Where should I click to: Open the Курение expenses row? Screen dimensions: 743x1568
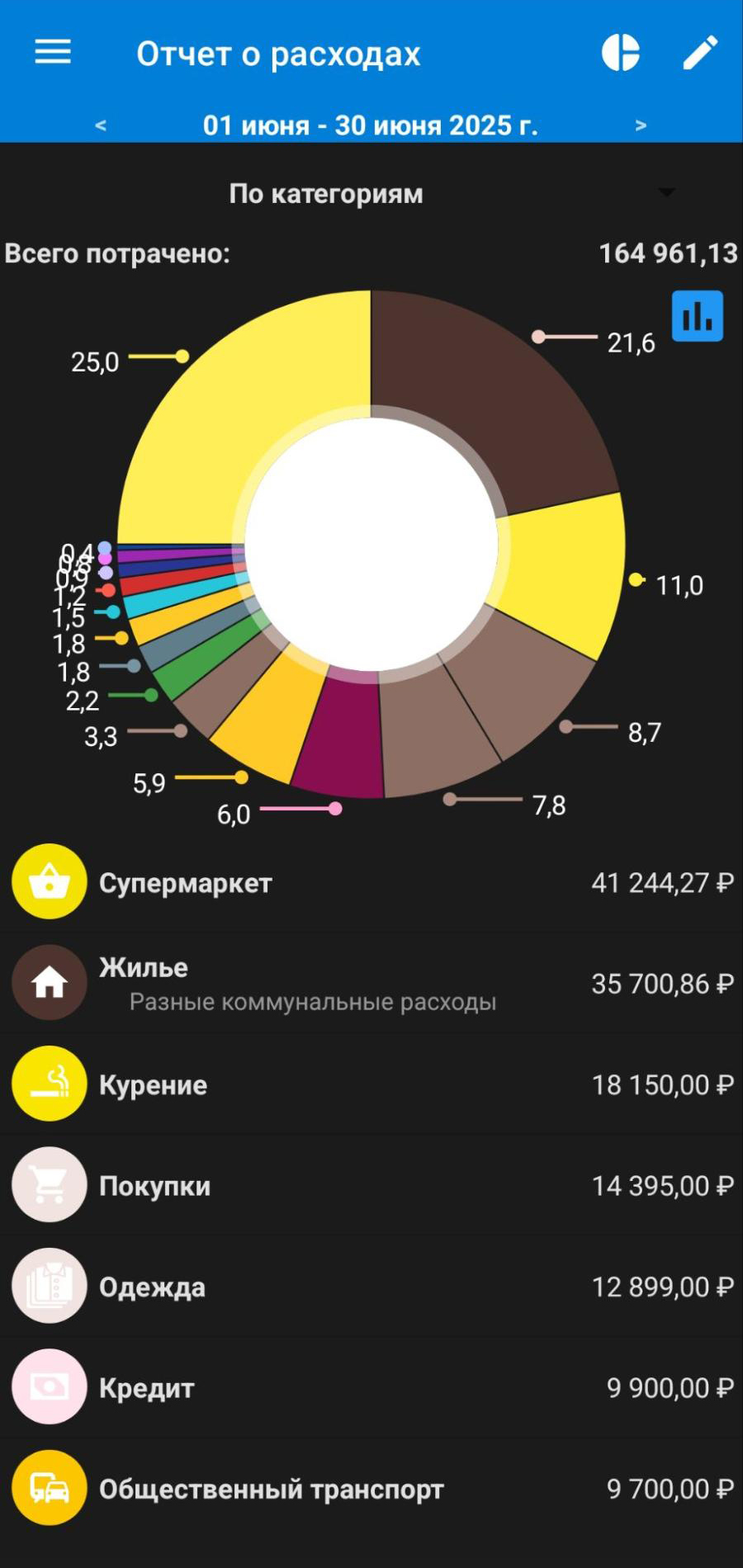(x=371, y=1084)
